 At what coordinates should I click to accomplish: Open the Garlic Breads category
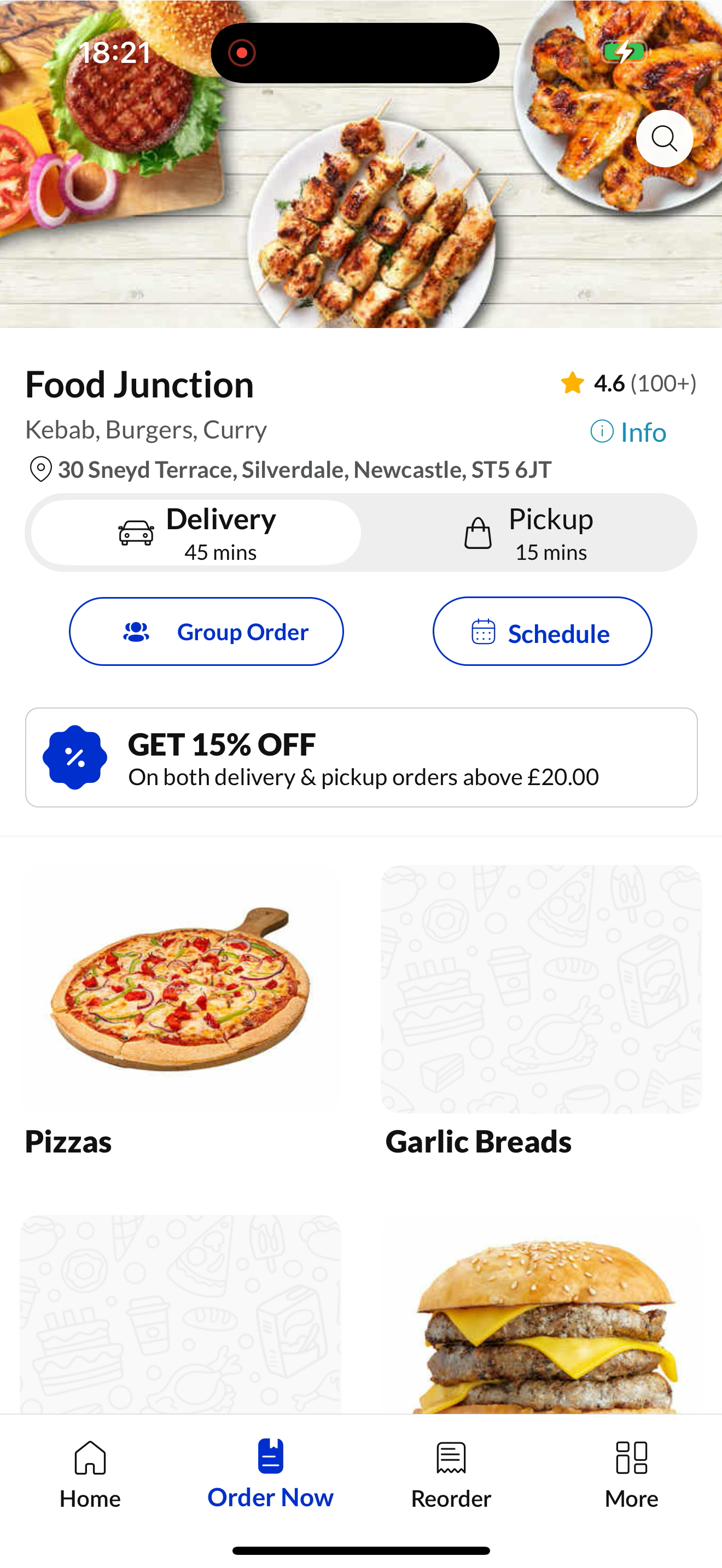541,1011
